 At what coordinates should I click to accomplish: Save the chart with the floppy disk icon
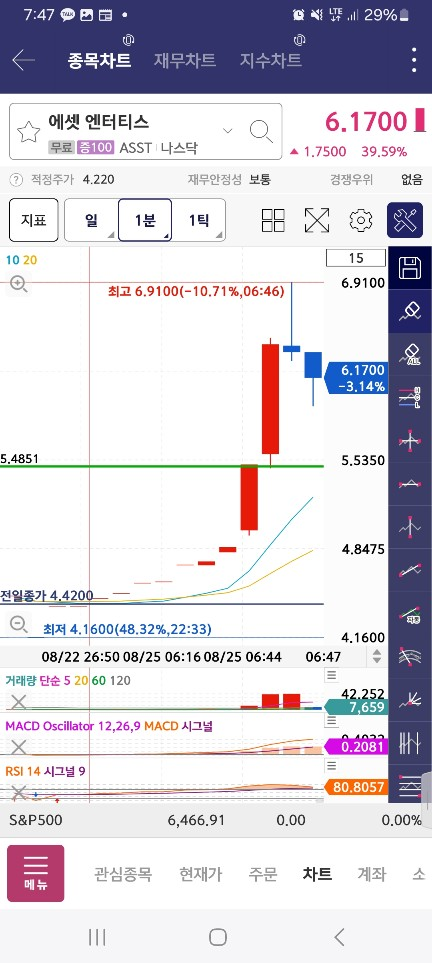click(x=409, y=268)
